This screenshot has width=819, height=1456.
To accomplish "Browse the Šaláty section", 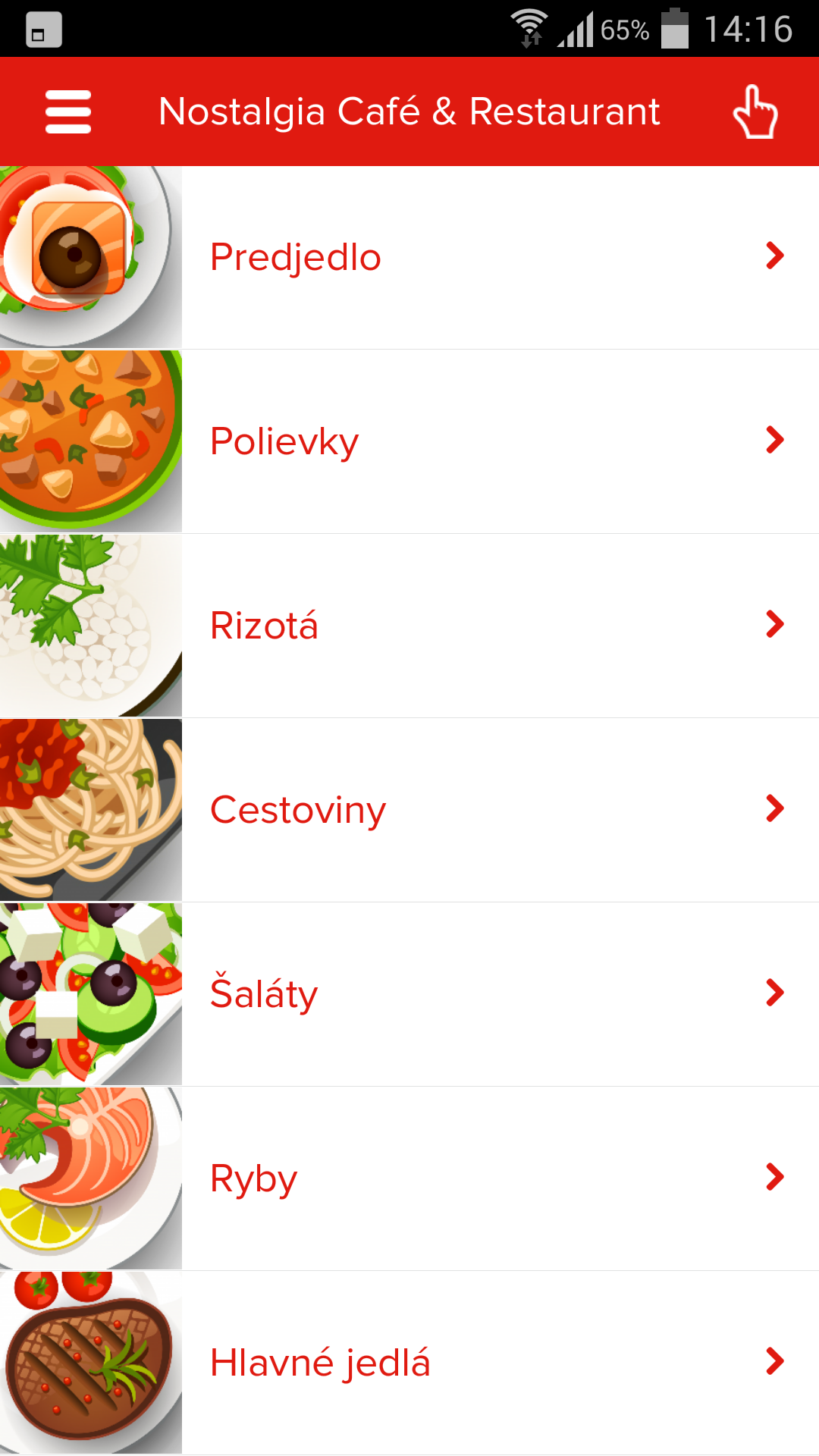I will coord(409,994).
